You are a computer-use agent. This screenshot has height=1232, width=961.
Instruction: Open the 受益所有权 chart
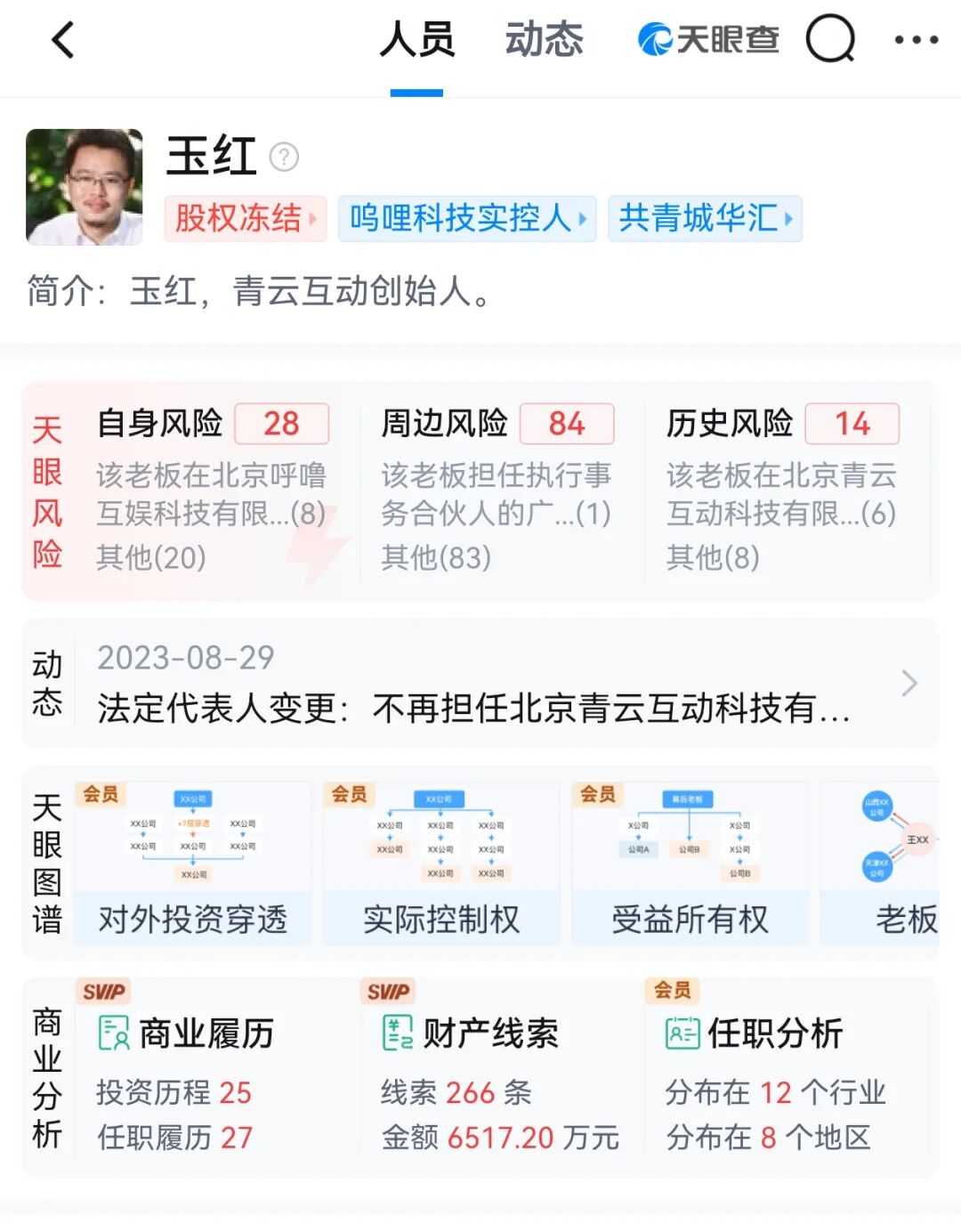pos(690,863)
